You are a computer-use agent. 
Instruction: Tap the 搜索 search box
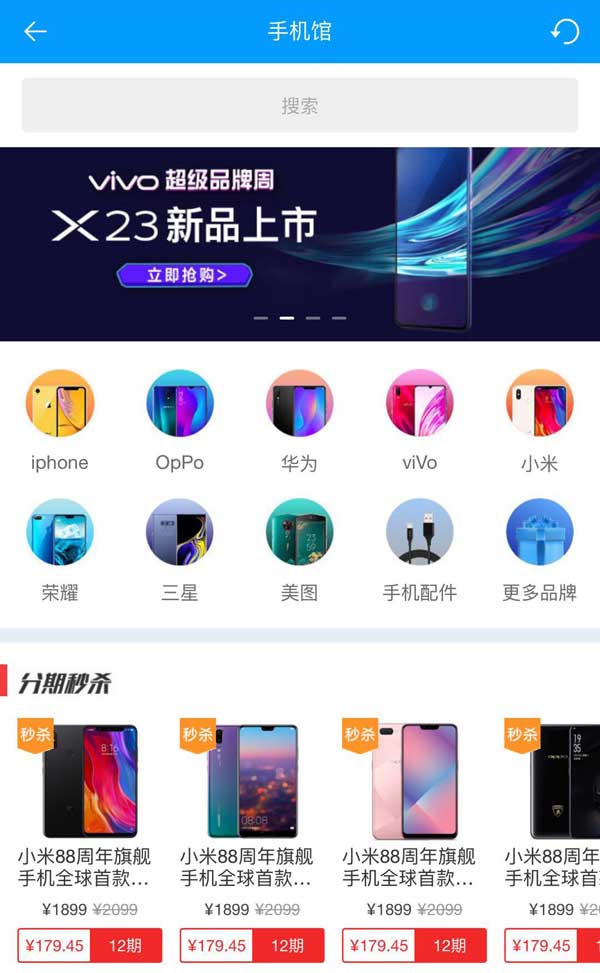(x=300, y=106)
